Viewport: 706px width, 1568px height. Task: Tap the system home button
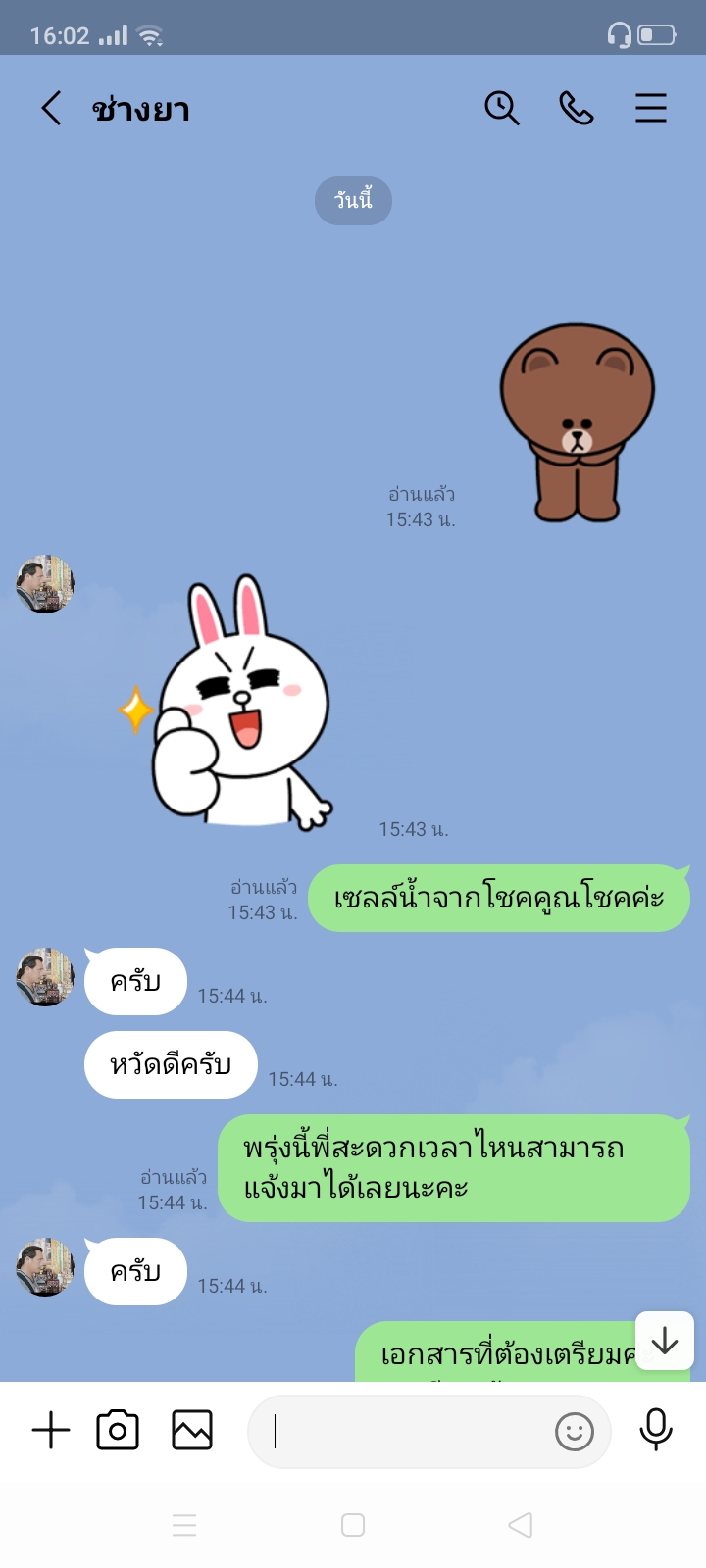(x=353, y=1525)
